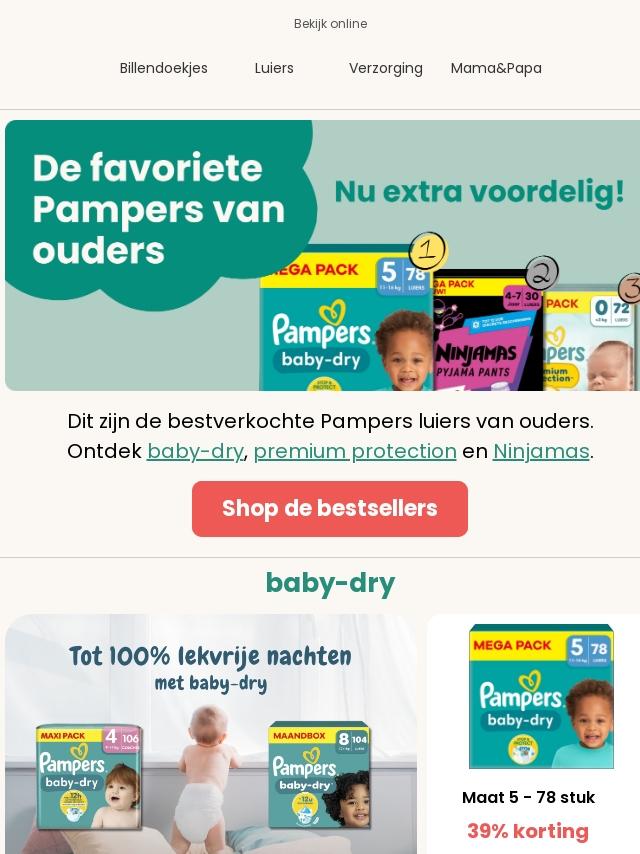Open the Mama&Papa category

(496, 68)
